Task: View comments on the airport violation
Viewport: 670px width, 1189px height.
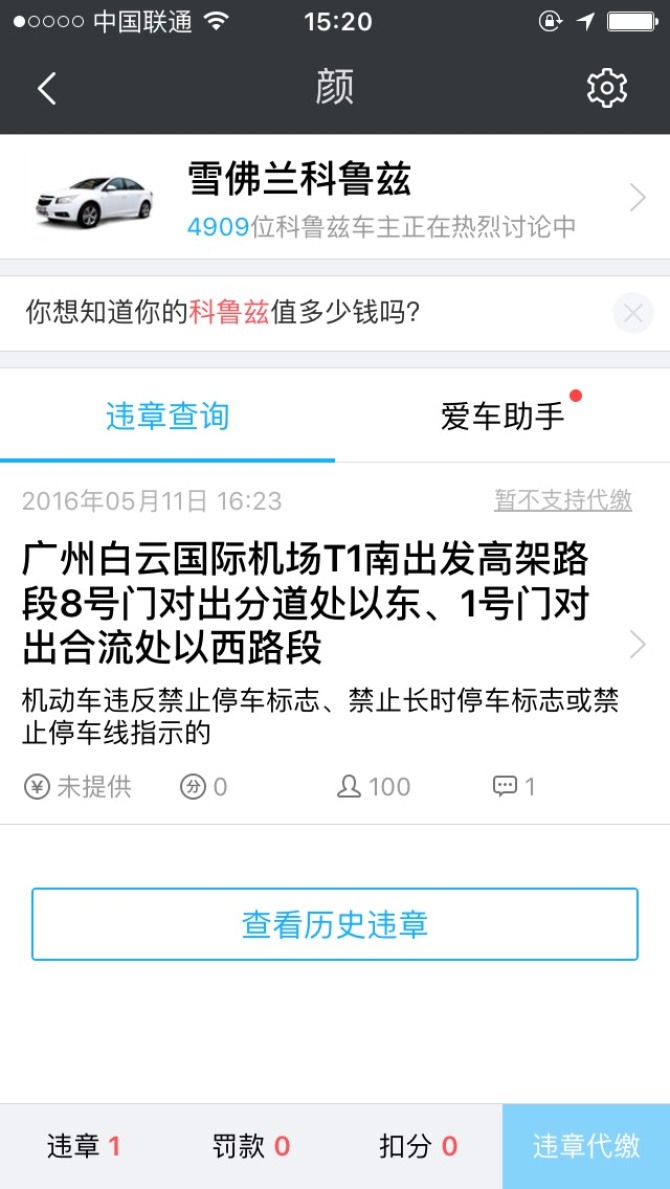Action: click(x=514, y=787)
